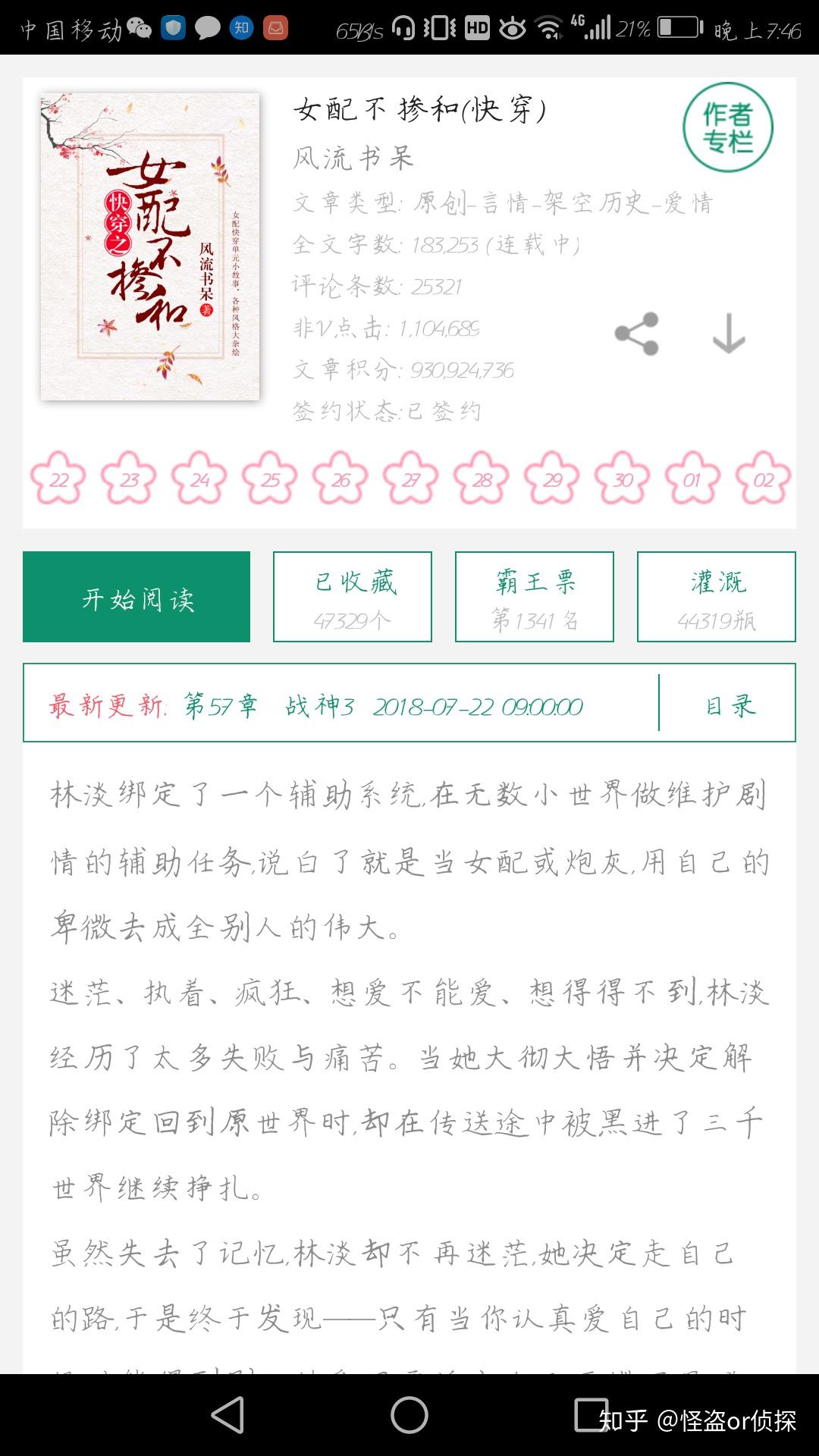Open the 目录 table of contents
The image size is (819, 1456).
click(730, 705)
